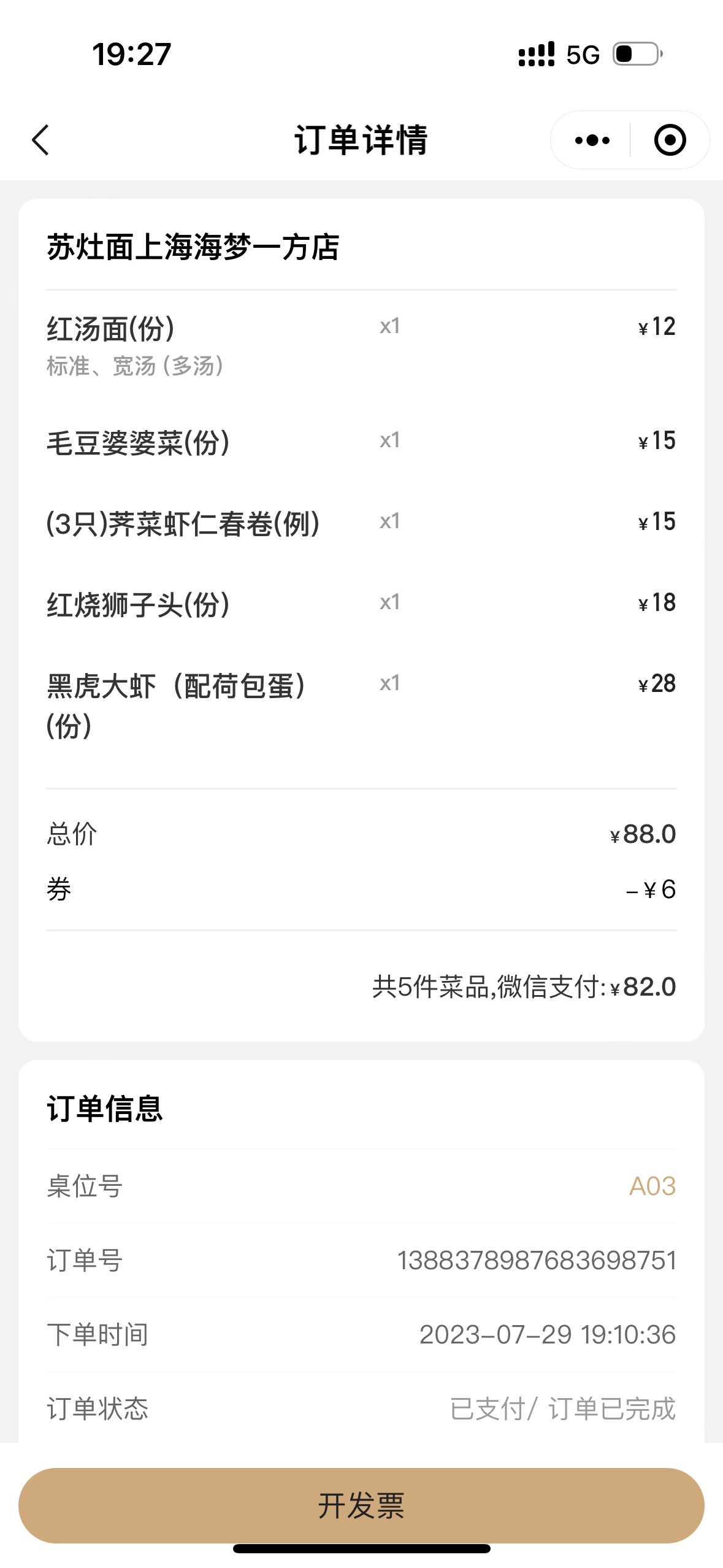The height and width of the screenshot is (1568, 723).
Task: Tap the 开发票 button to issue invoice
Action: (361, 1505)
